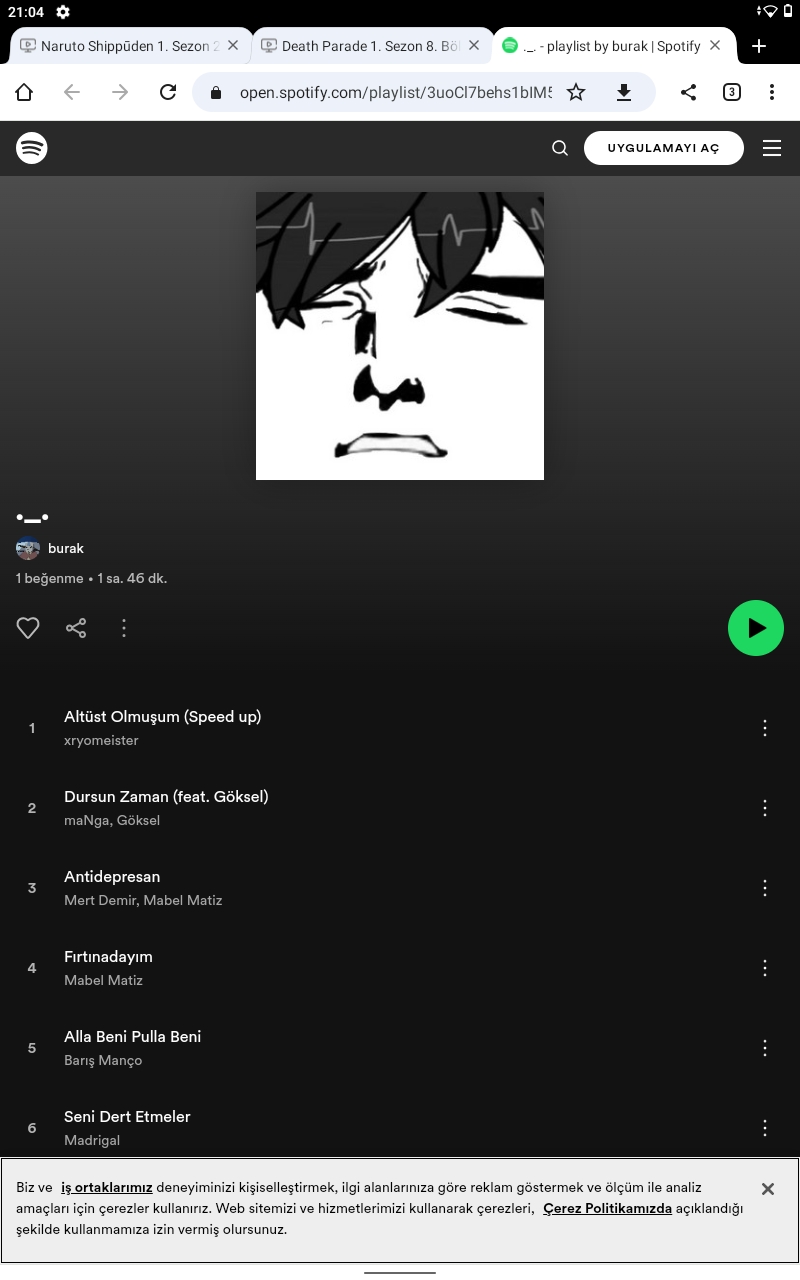Tap the UYGULAMAYI AÇ button
800x1280 pixels.
(664, 148)
